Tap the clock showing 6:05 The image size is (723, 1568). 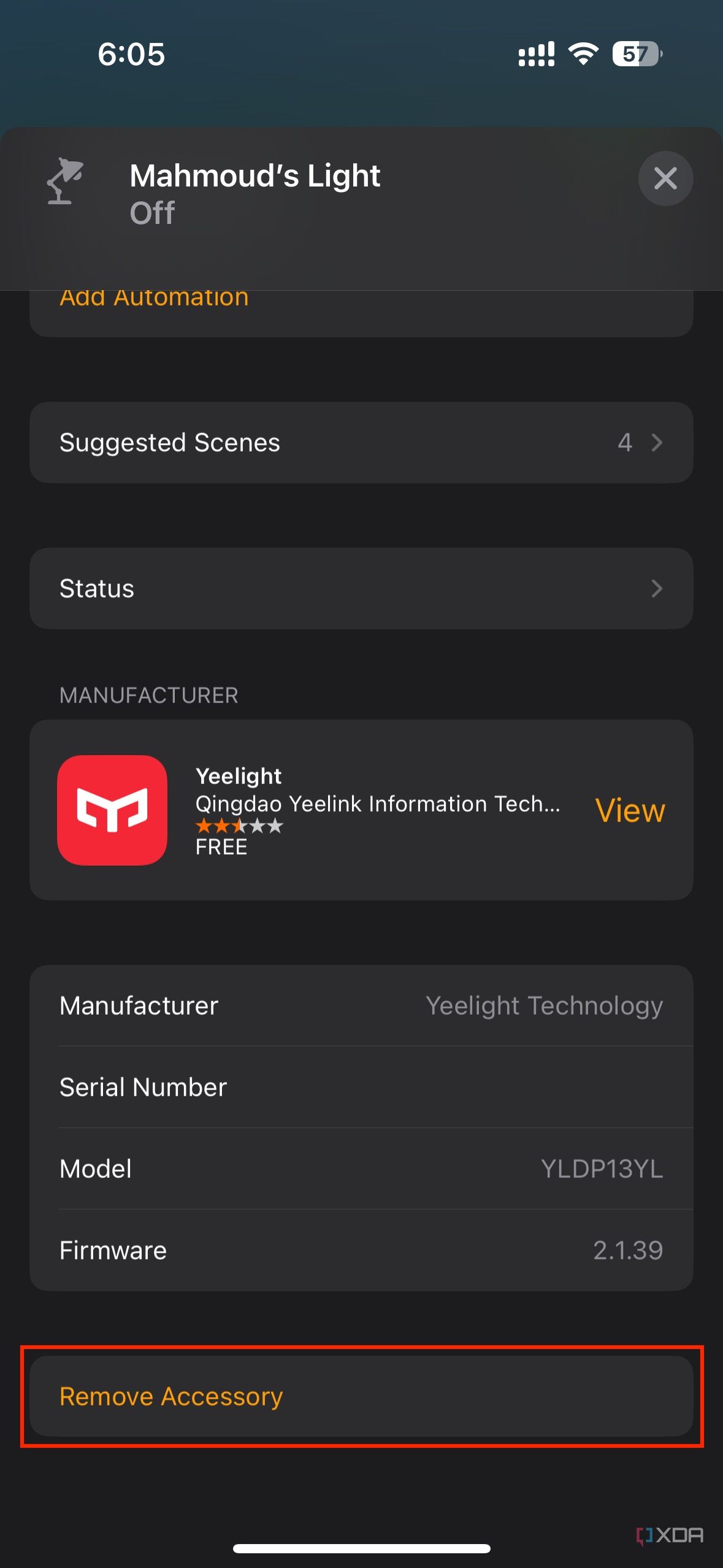click(131, 54)
